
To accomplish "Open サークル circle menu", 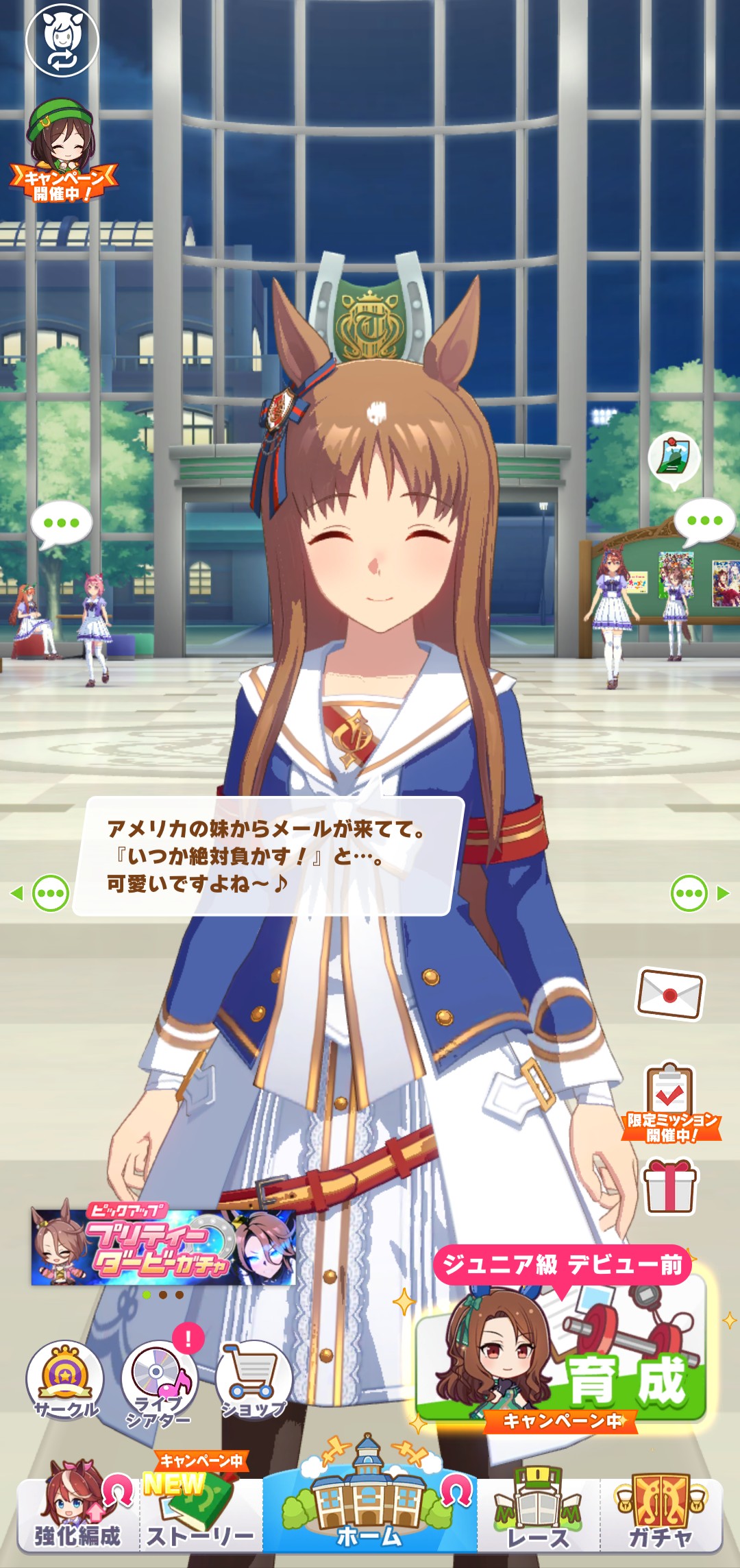I will pos(65,1379).
